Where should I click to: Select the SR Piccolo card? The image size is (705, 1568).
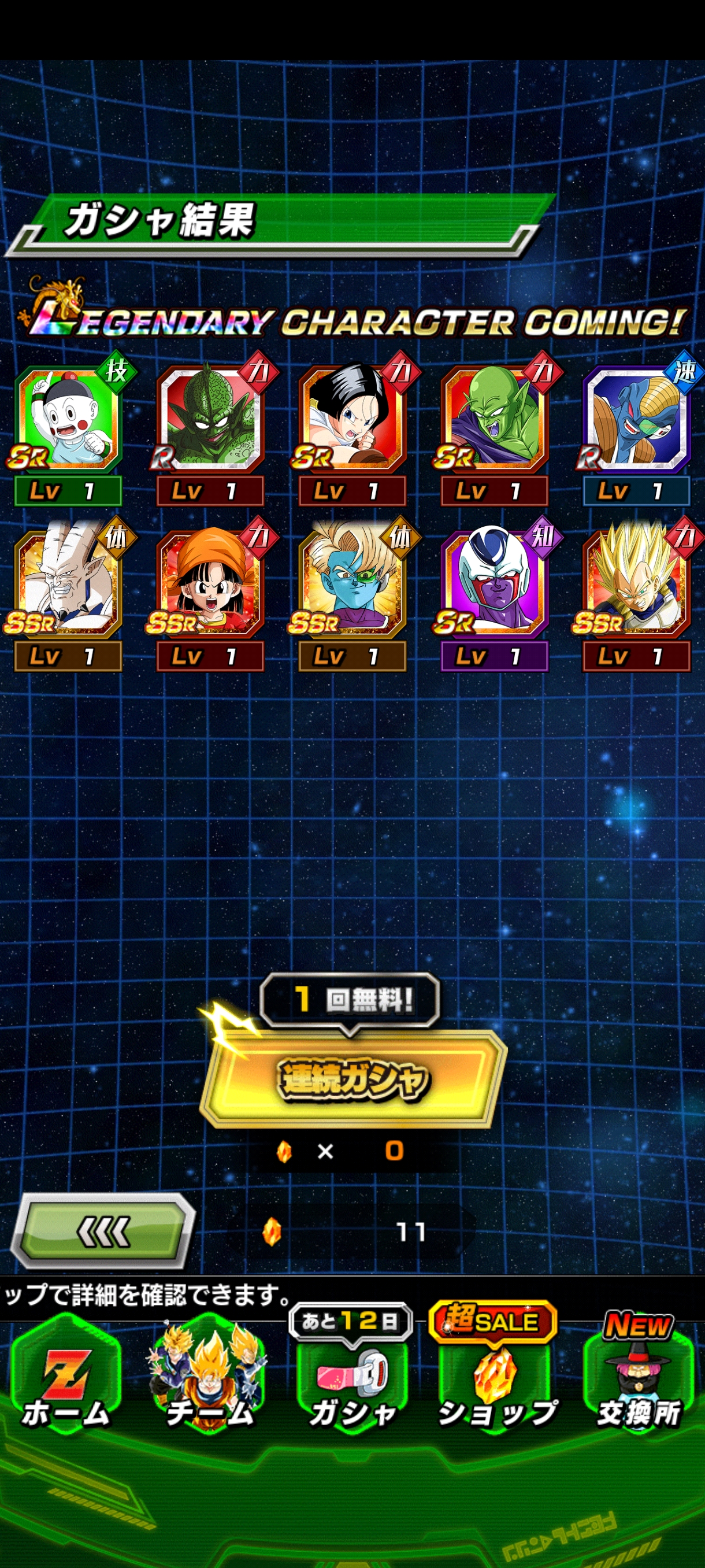click(x=495, y=435)
